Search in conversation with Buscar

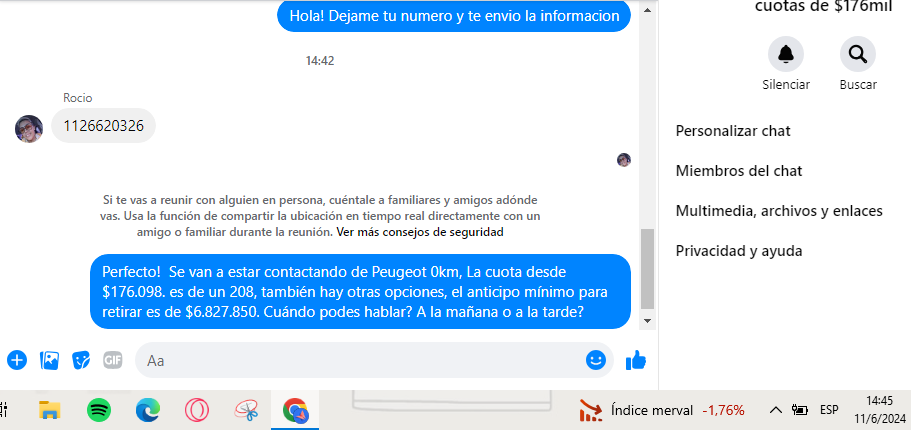click(857, 54)
